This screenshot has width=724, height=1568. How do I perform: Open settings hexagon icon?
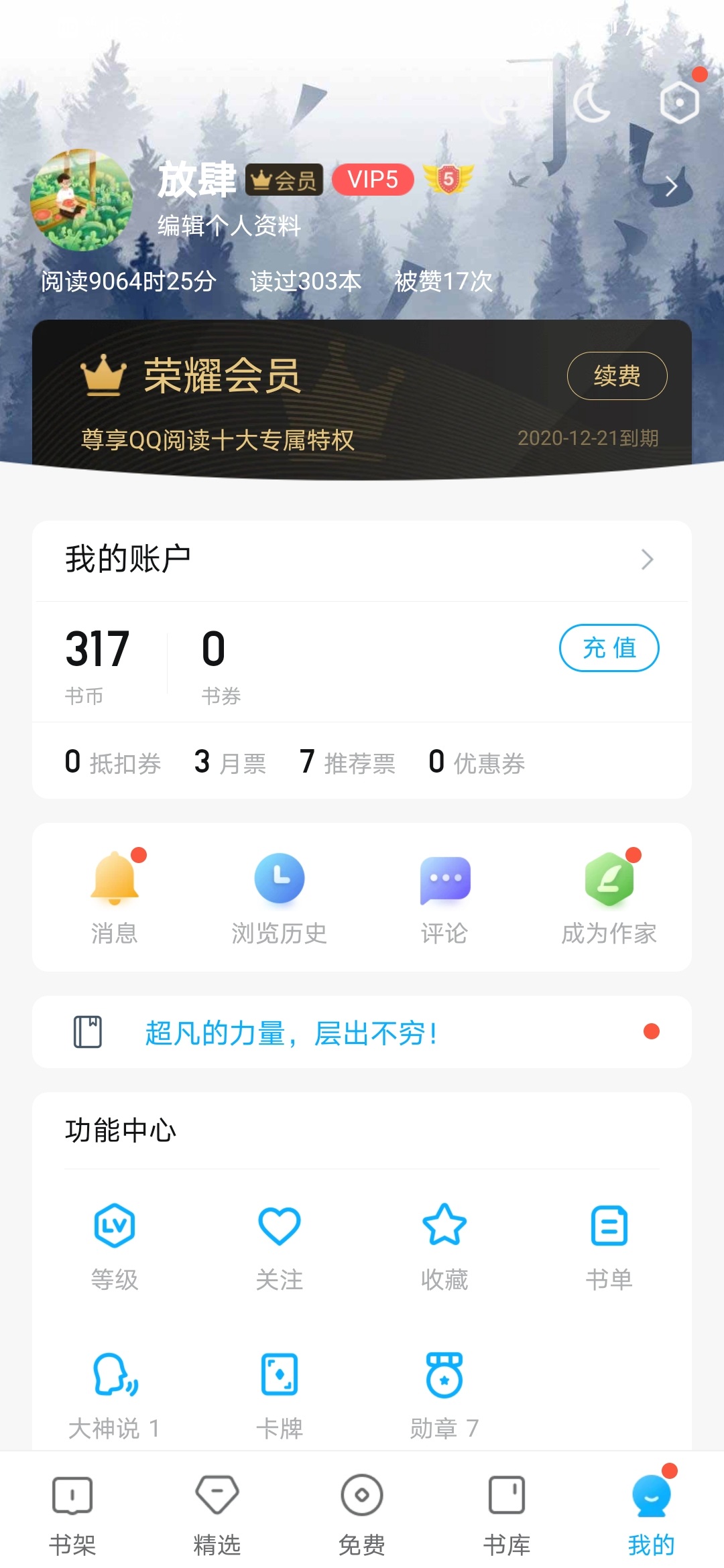[x=679, y=103]
